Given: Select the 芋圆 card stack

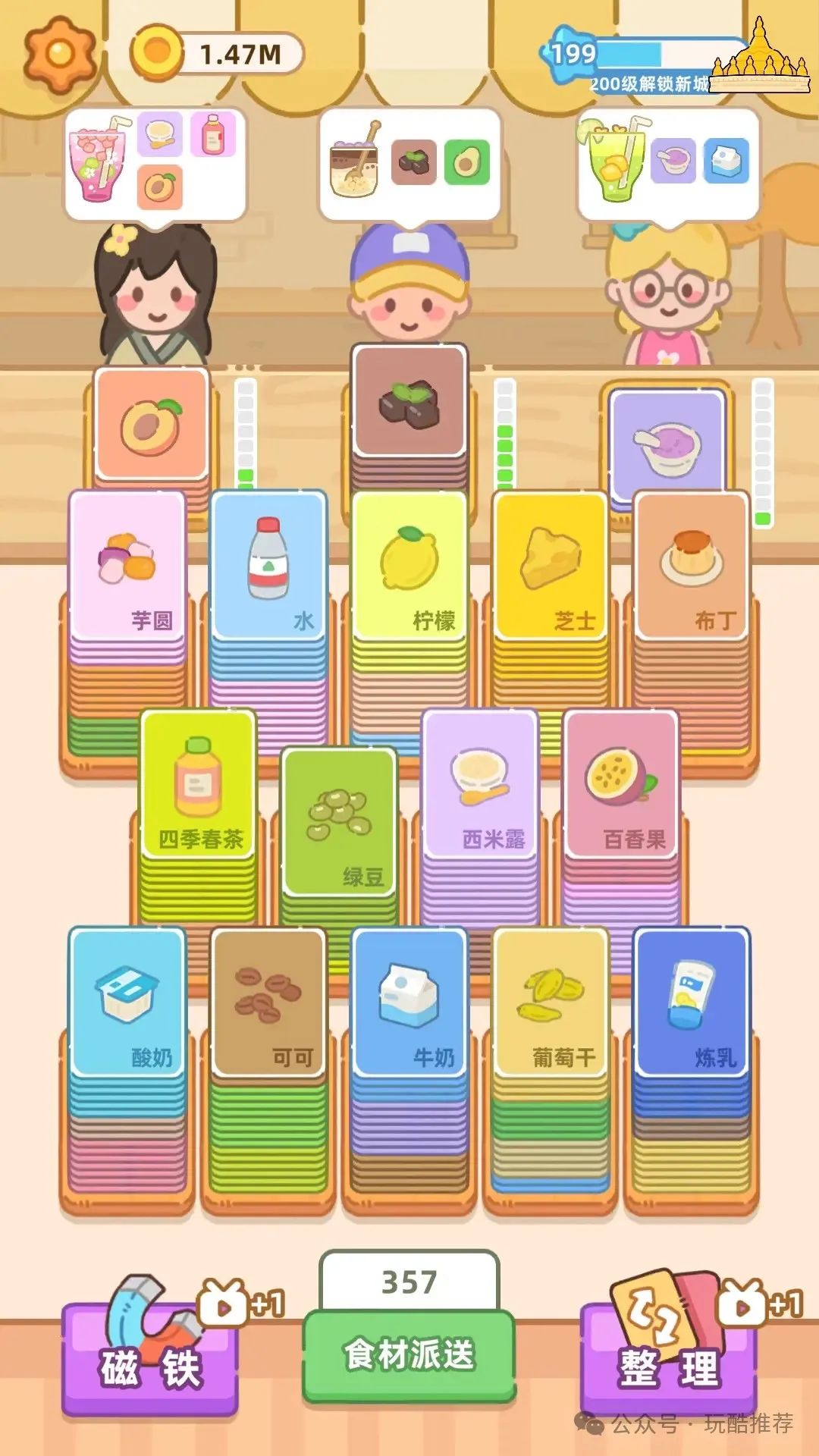Looking at the screenshot, I should [127, 565].
